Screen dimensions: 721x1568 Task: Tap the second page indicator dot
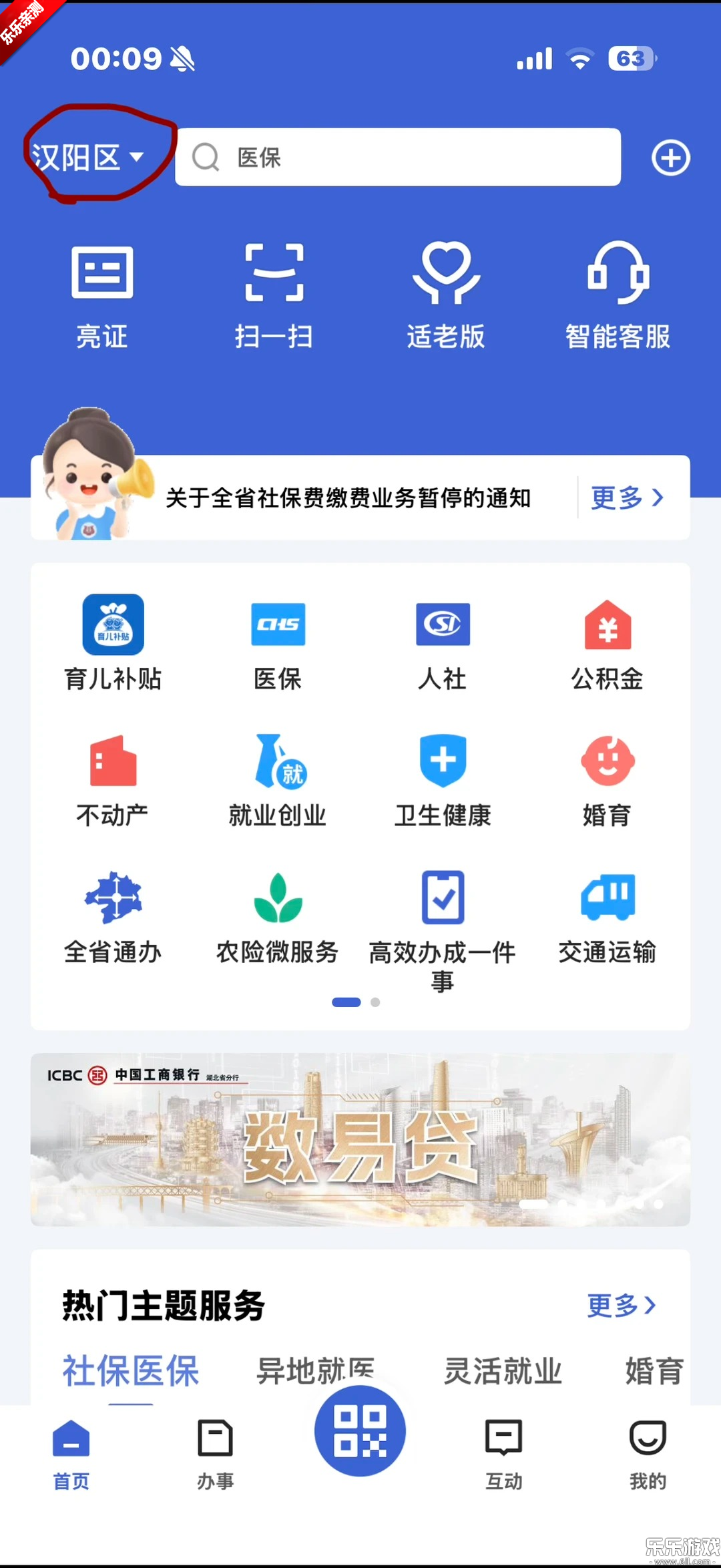pos(375,1002)
